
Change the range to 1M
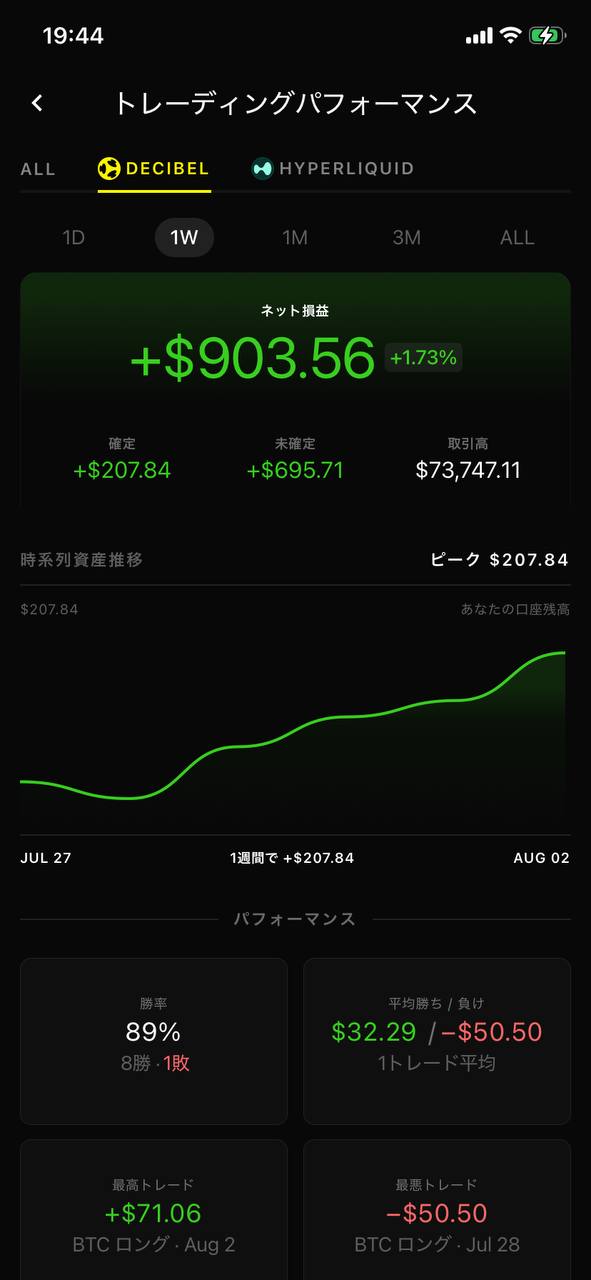coord(295,238)
